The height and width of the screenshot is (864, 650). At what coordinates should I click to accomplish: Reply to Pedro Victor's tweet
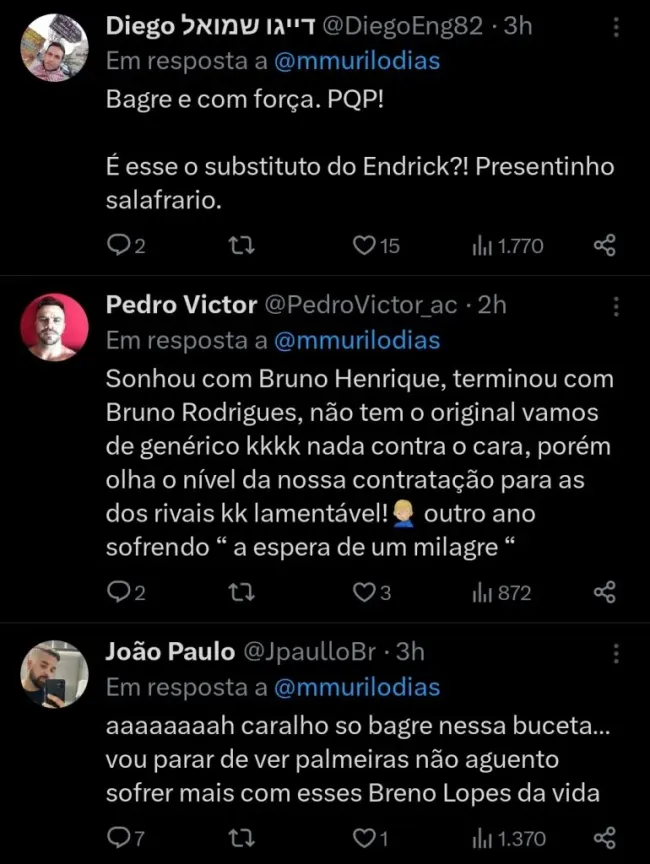(x=118, y=593)
